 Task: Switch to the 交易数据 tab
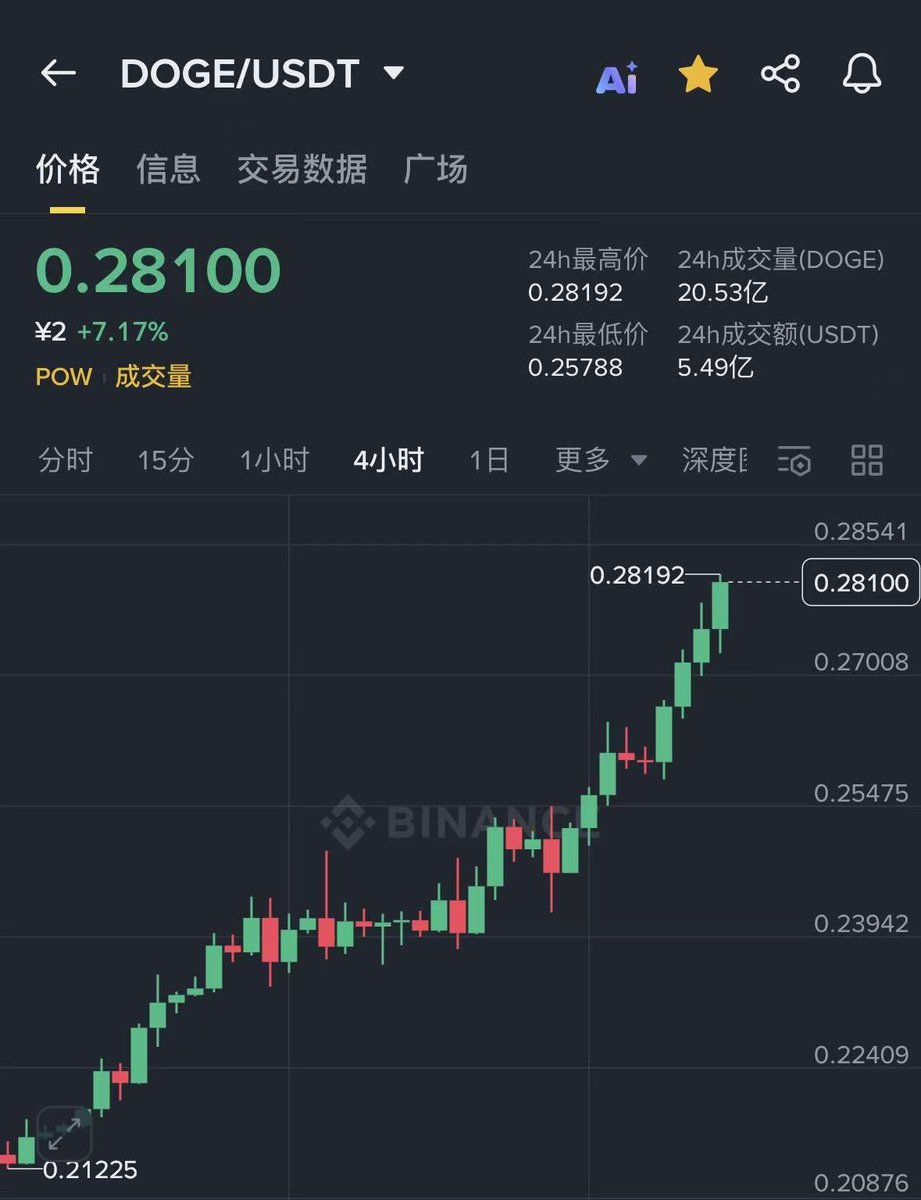pos(302,169)
